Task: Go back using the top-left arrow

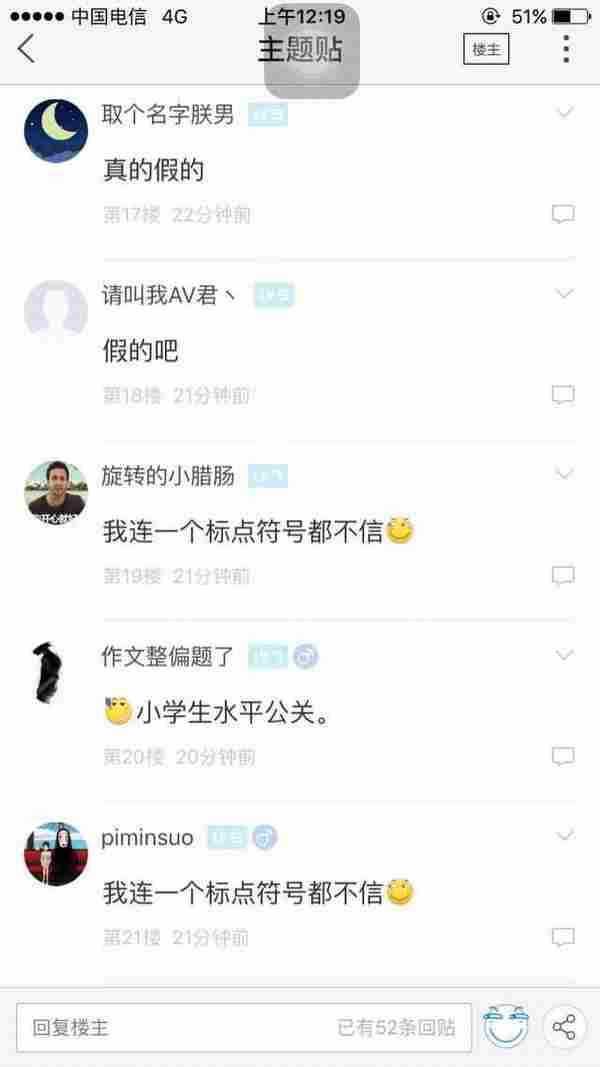Action: pyautogui.click(x=27, y=48)
